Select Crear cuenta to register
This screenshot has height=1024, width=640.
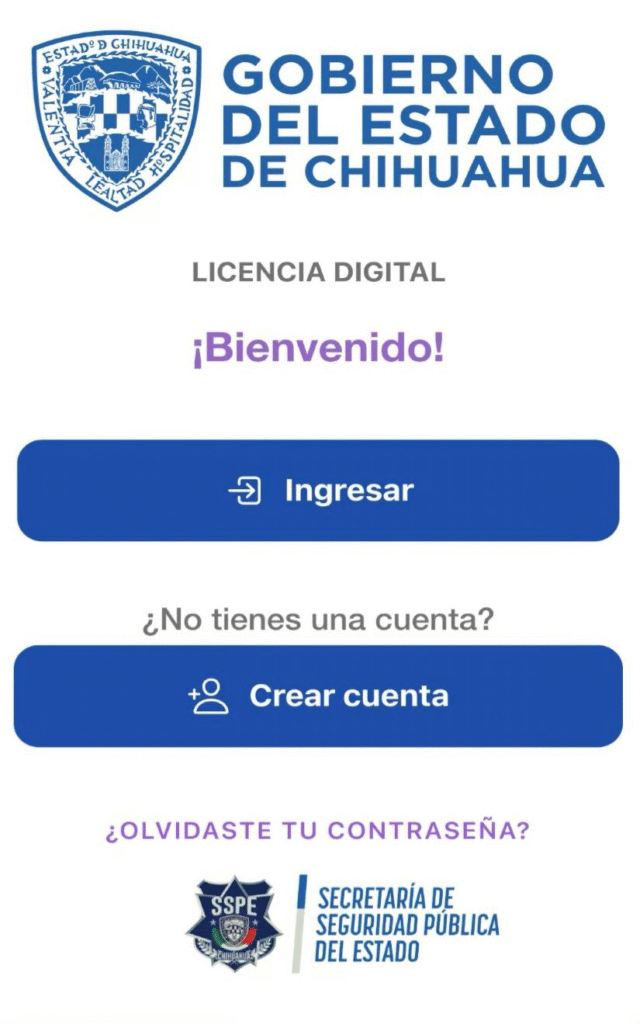(x=319, y=696)
